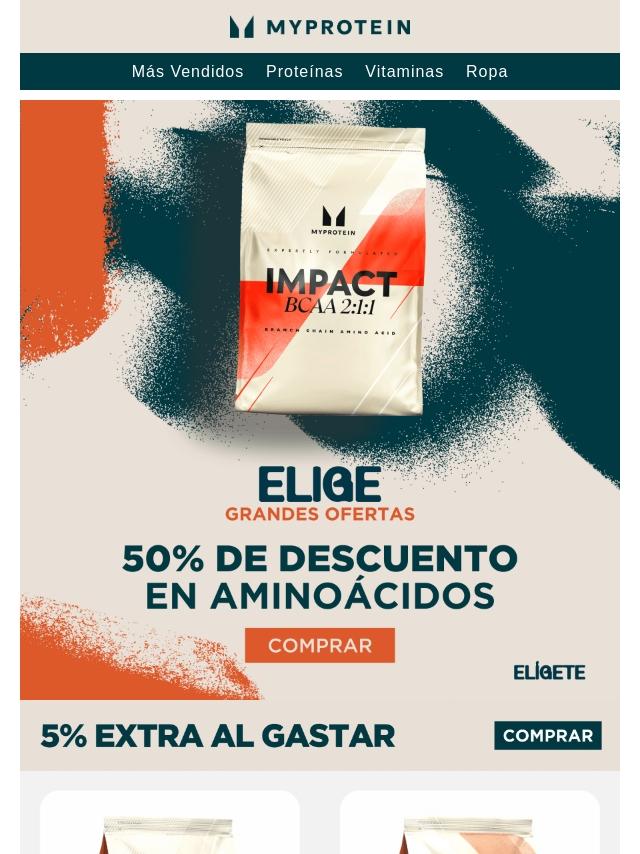Browse the Ropa category
This screenshot has width=640, height=854.
point(486,72)
